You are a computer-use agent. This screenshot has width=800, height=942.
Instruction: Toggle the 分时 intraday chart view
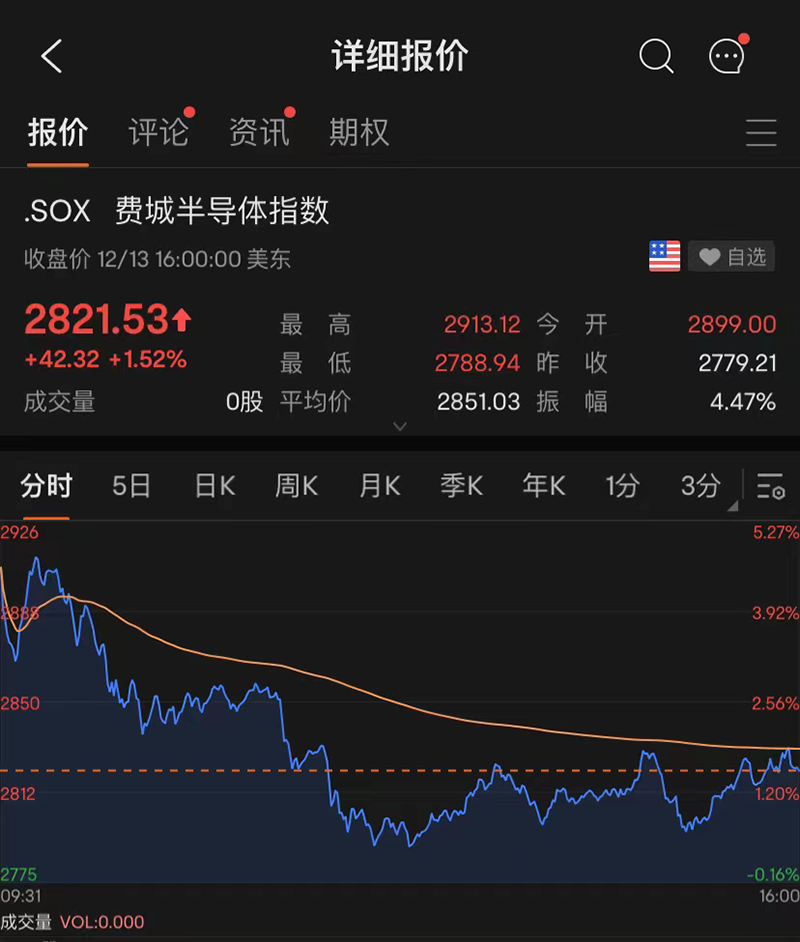tap(45, 486)
